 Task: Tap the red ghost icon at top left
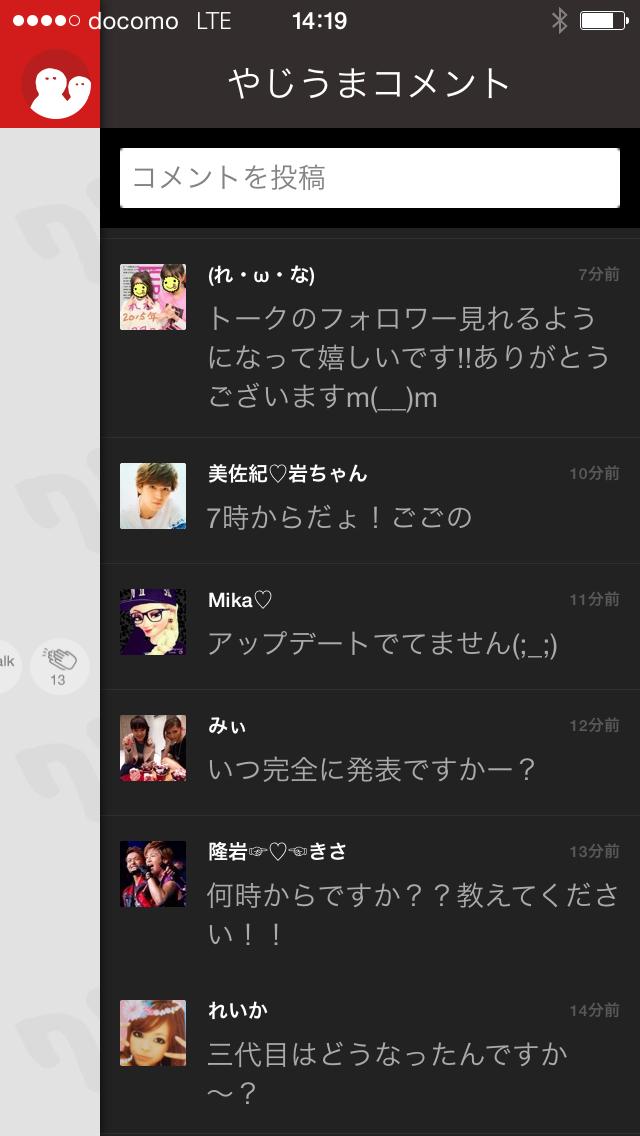tap(56, 84)
